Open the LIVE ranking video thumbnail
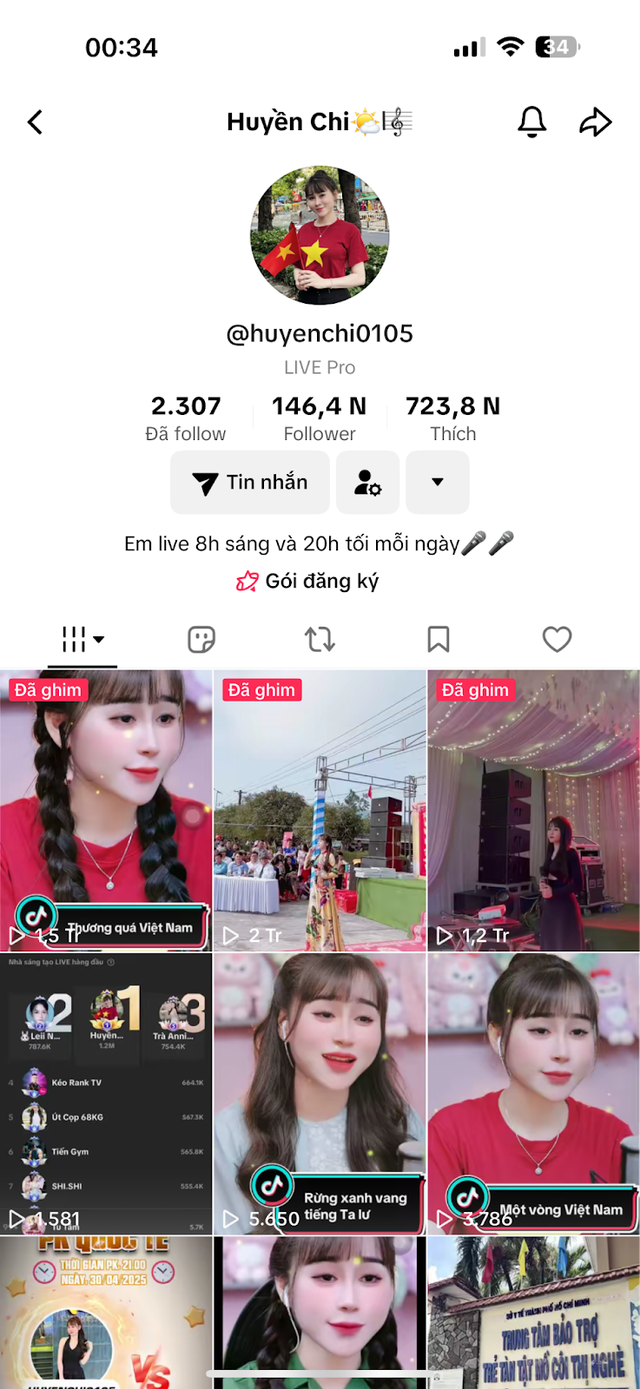Image resolution: width=640 pixels, height=1389 pixels. click(106, 1093)
